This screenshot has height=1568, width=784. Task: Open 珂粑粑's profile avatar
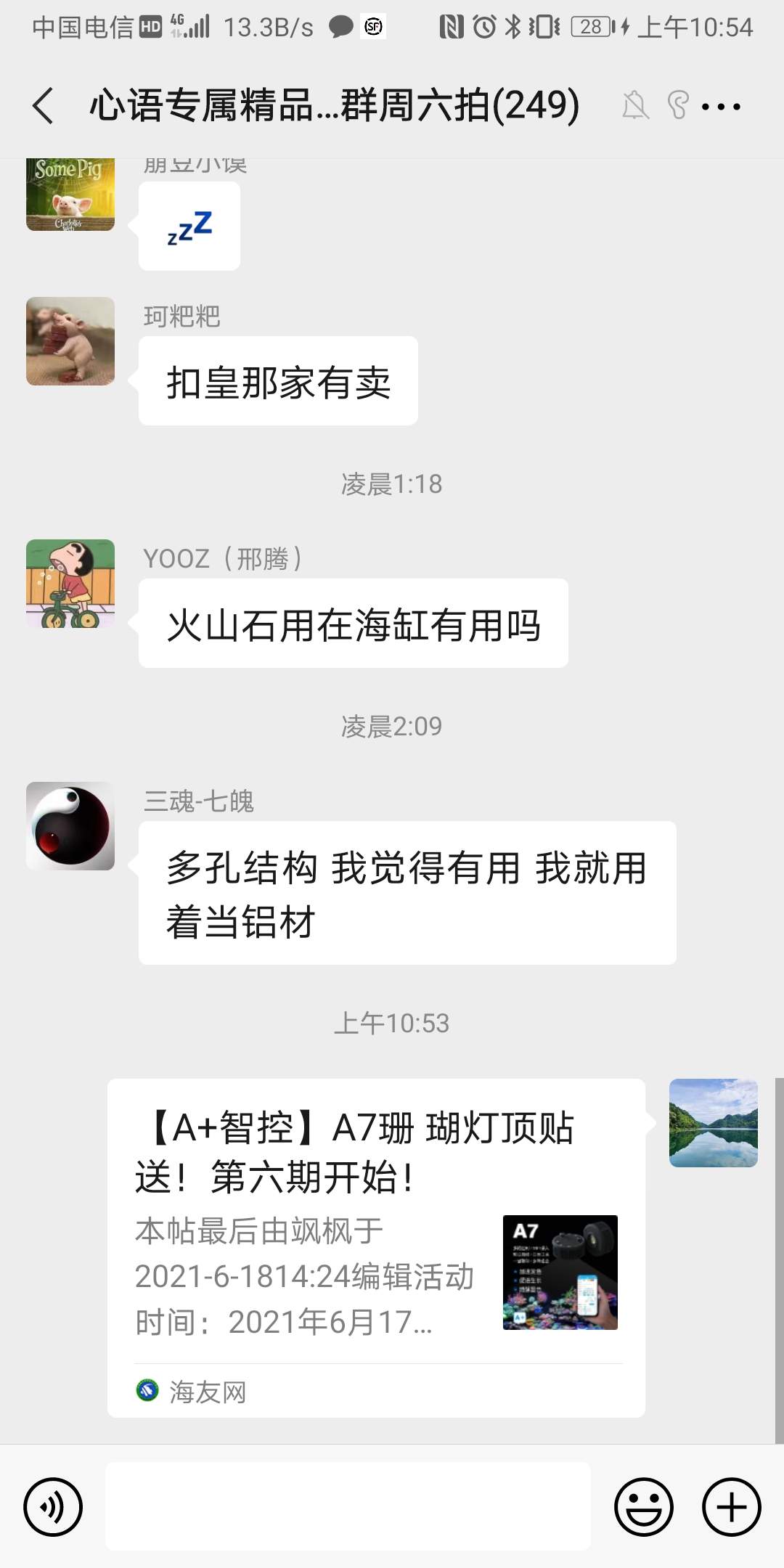pyautogui.click(x=70, y=341)
